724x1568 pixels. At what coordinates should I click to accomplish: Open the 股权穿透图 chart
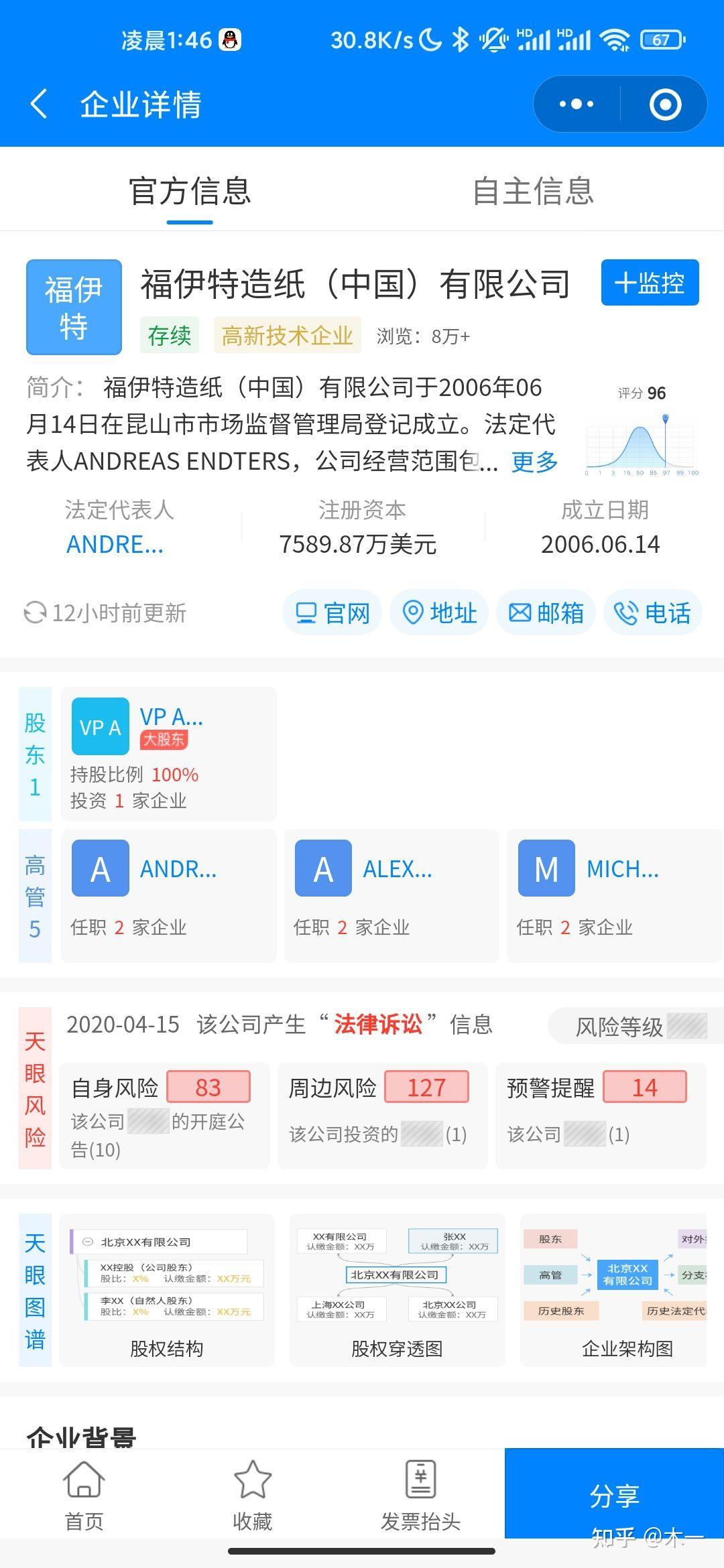click(397, 1290)
